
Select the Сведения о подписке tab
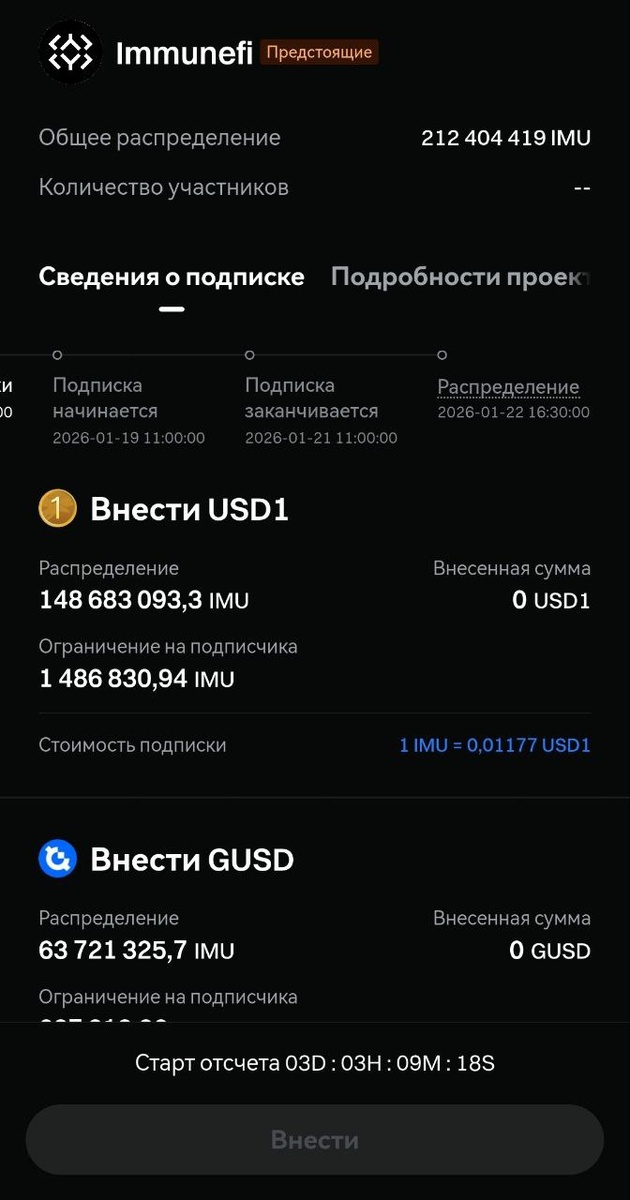[x=171, y=277]
